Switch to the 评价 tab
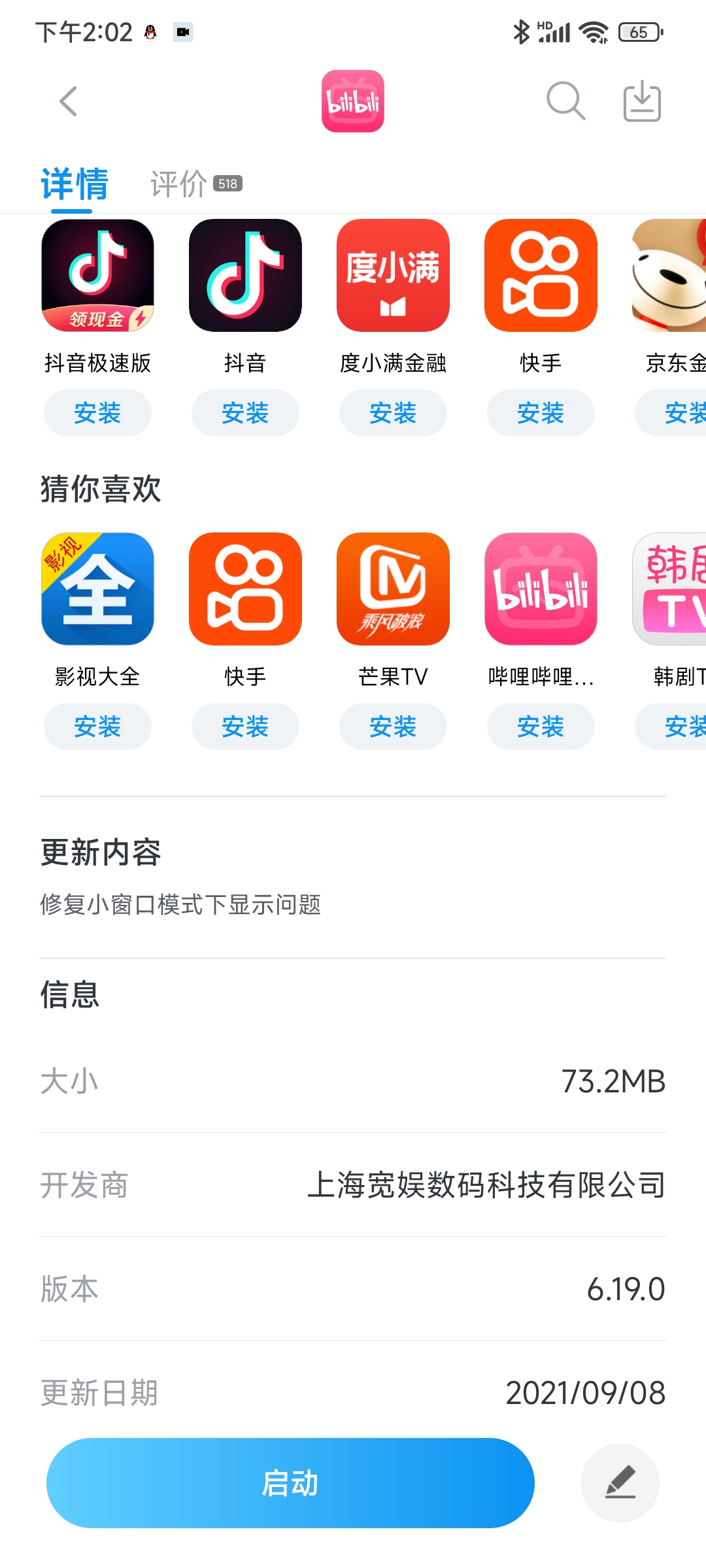The width and height of the screenshot is (706, 1568). (x=195, y=184)
